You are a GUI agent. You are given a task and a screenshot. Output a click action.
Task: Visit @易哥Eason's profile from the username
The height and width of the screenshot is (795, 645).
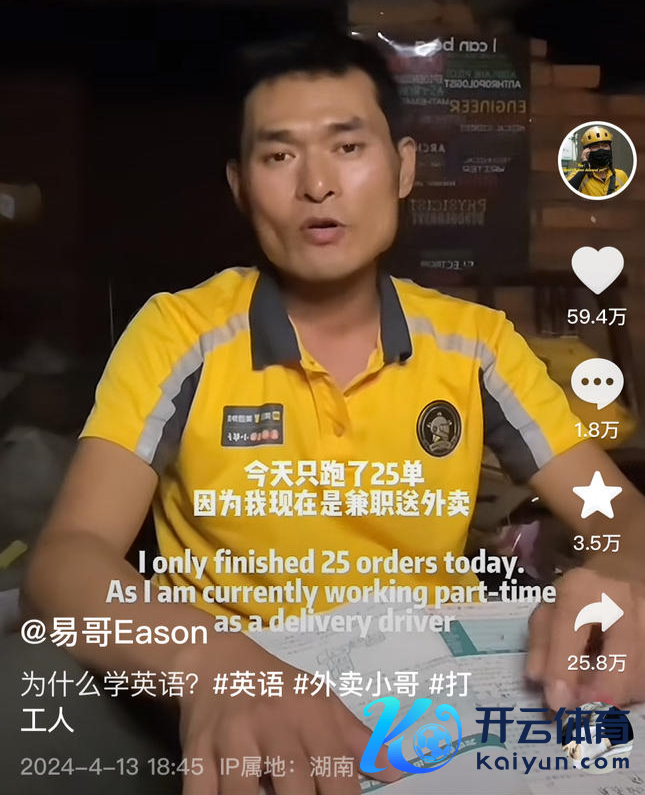pos(114,632)
